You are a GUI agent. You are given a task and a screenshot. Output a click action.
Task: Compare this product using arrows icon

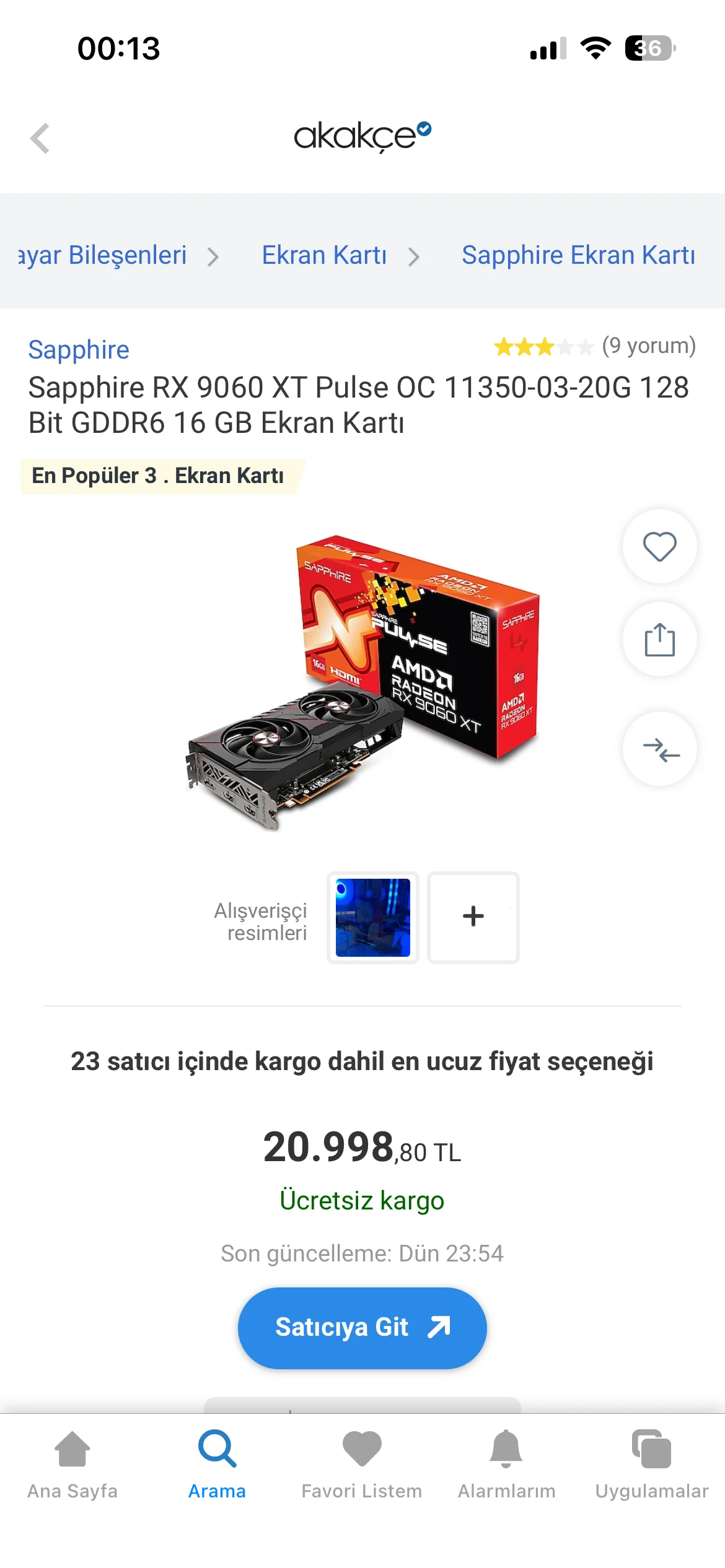(x=659, y=749)
